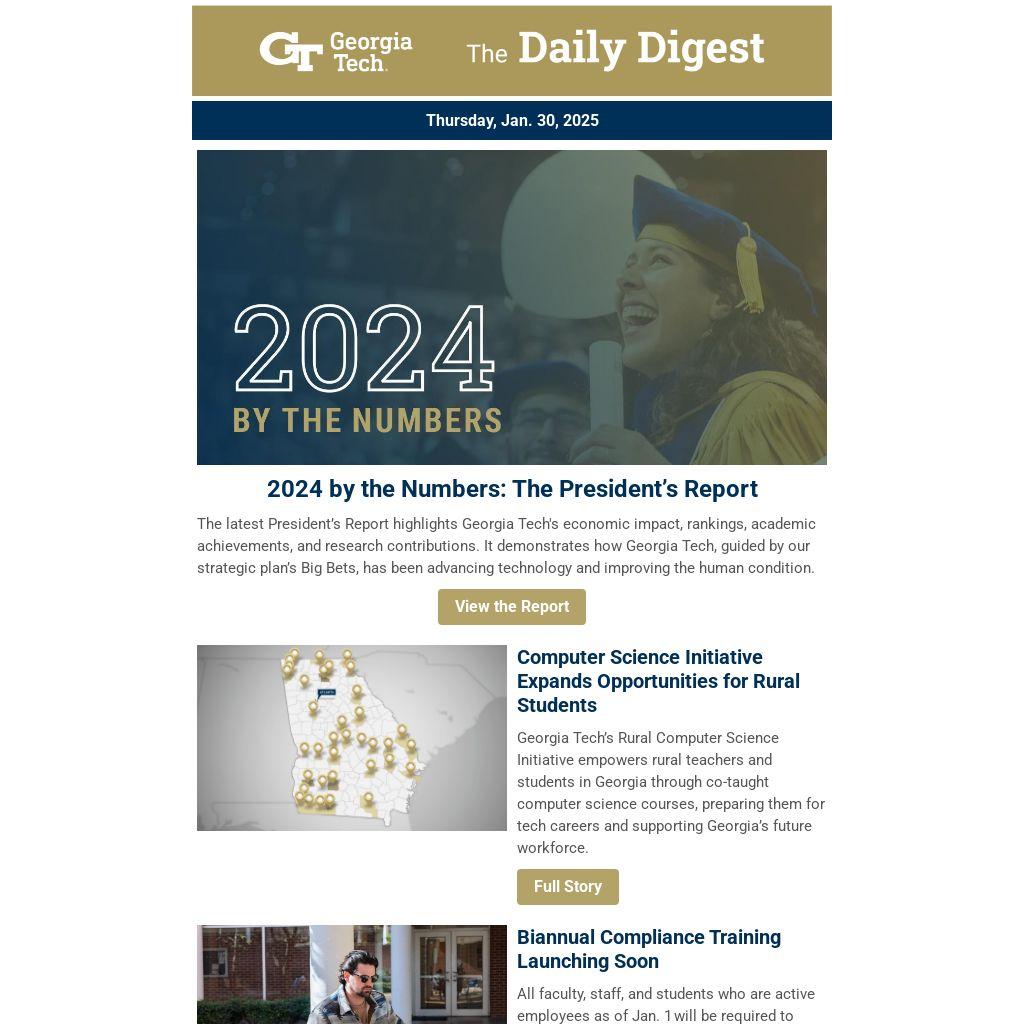This screenshot has height=1024, width=1024.
Task: Open the Georgia map image
Action: 351,737
